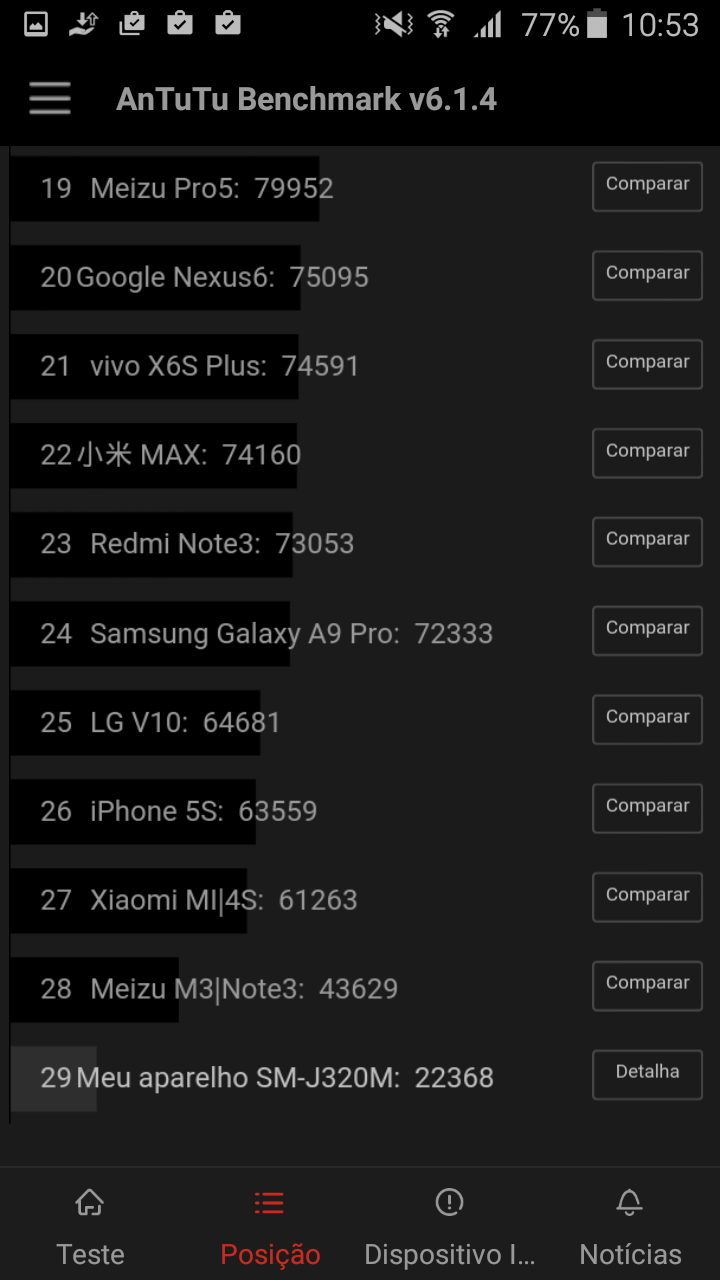Image resolution: width=720 pixels, height=1280 pixels.
Task: Compare with Xiaomi MI|4S
Action: coord(647,897)
